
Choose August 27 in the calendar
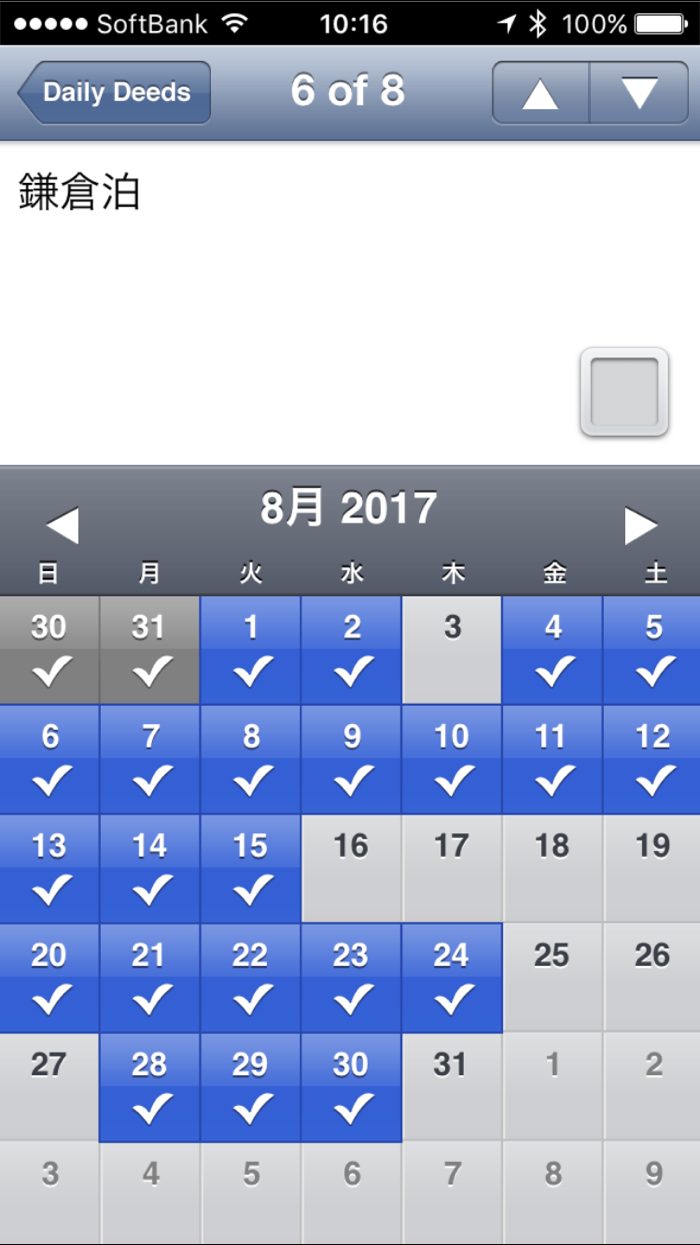(x=49, y=1086)
